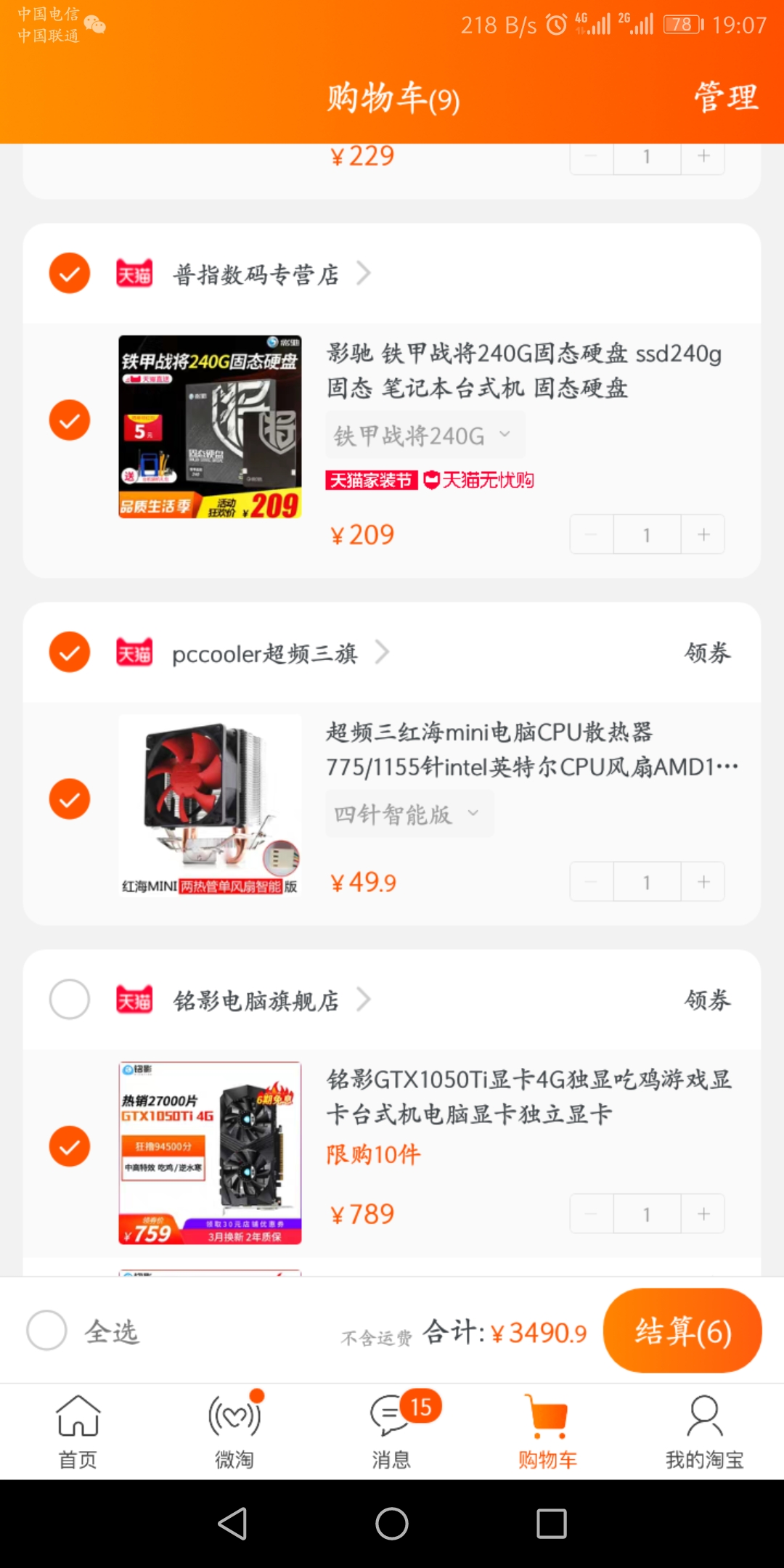
Task: Increase quantity of the ¥209 SSD
Action: click(703, 535)
